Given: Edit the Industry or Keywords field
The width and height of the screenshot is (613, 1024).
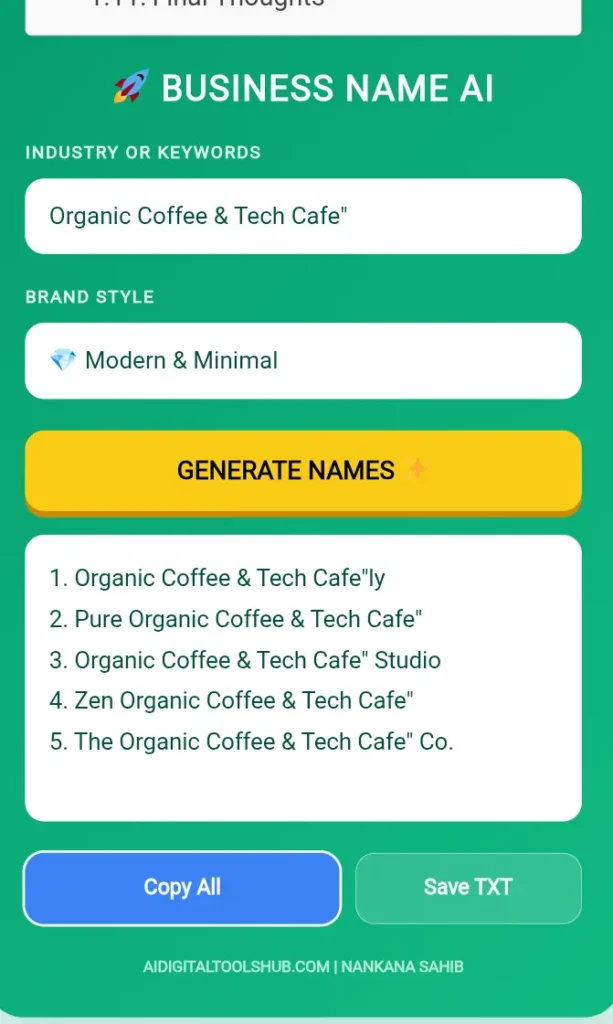Looking at the screenshot, I should pos(302,216).
